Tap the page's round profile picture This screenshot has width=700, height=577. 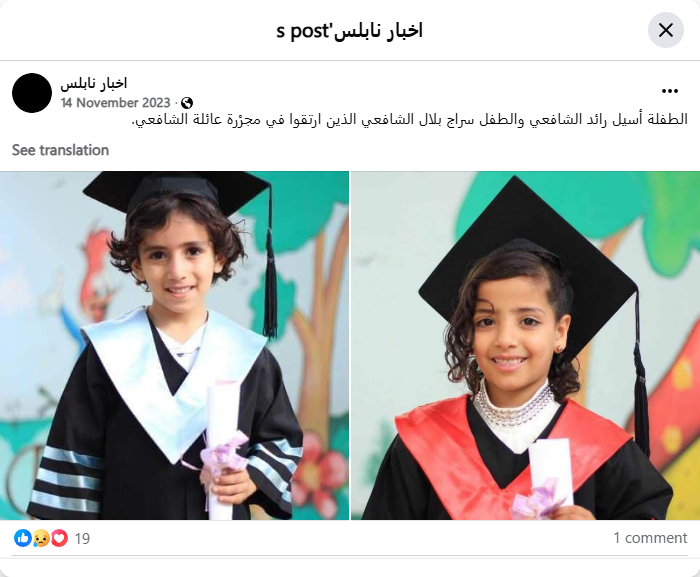click(32, 93)
